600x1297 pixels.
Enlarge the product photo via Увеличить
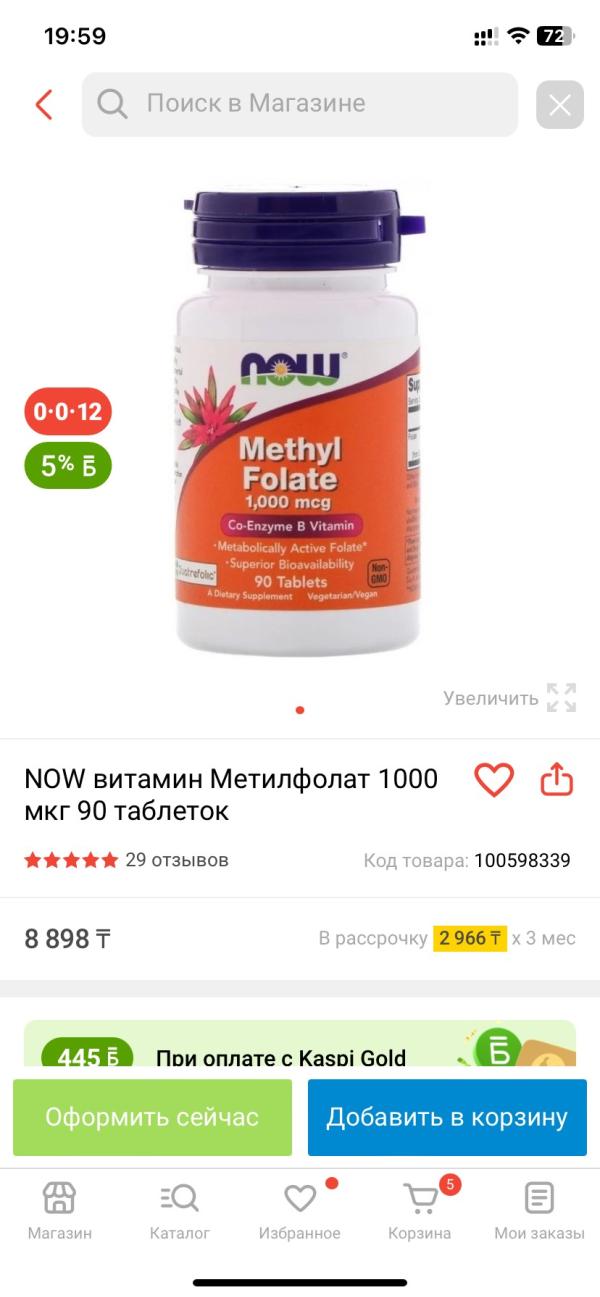click(x=510, y=698)
